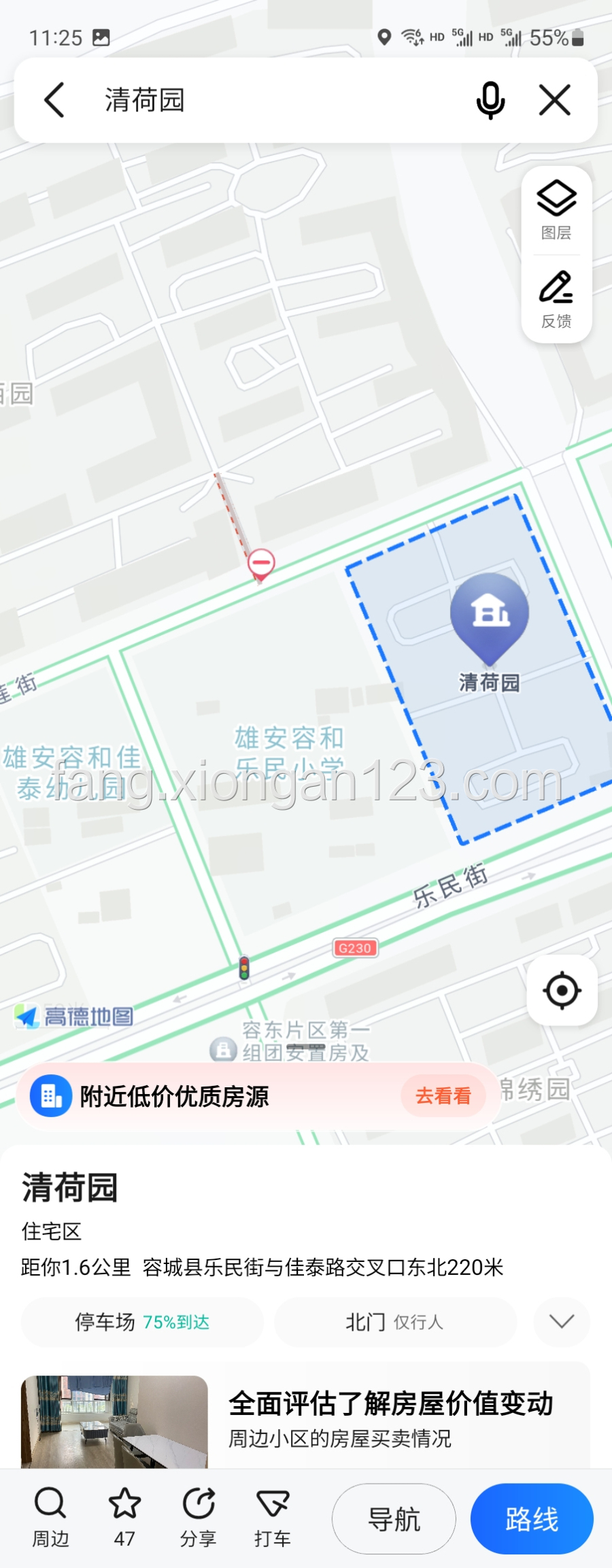Select the 北门 entrance chip

[x=394, y=1322]
